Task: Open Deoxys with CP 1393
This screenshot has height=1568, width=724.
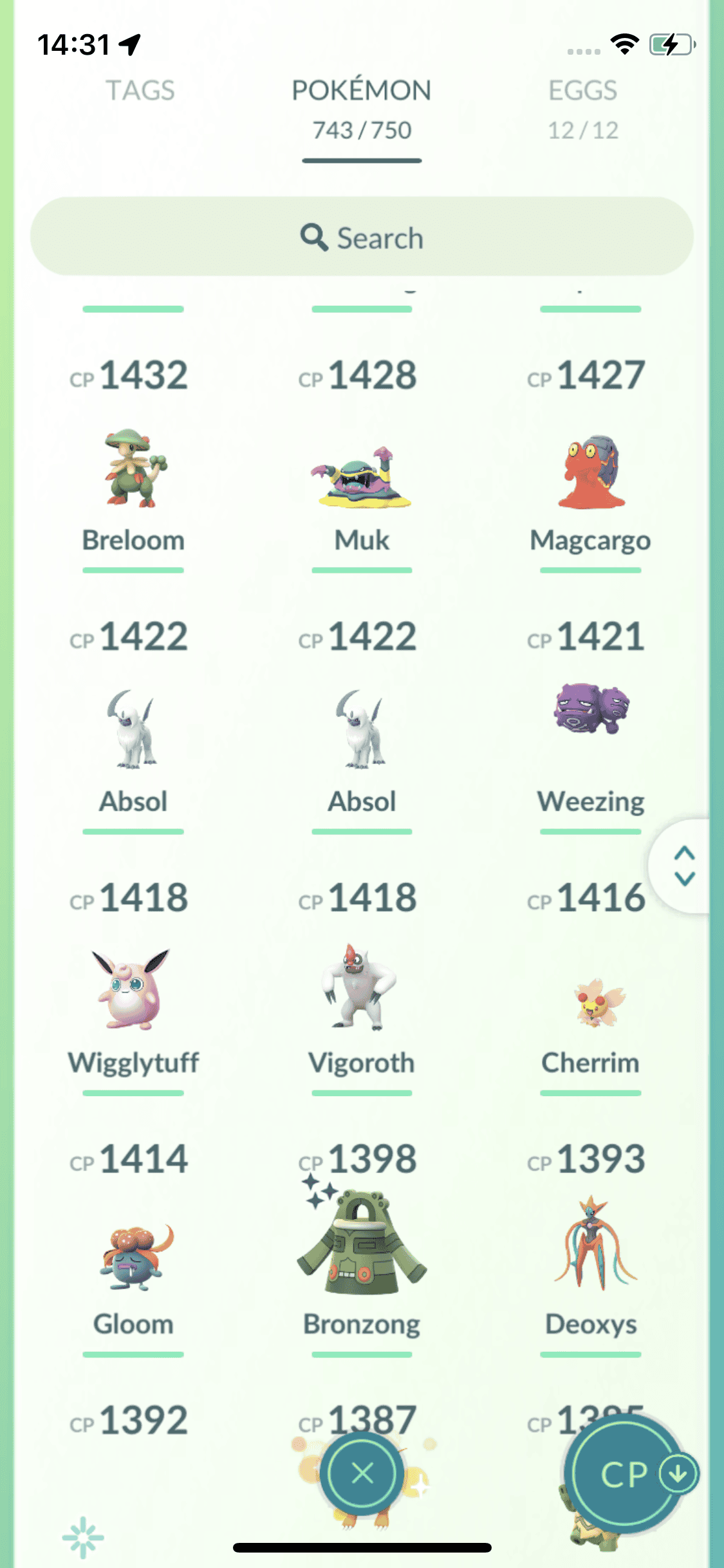Action: point(590,1246)
